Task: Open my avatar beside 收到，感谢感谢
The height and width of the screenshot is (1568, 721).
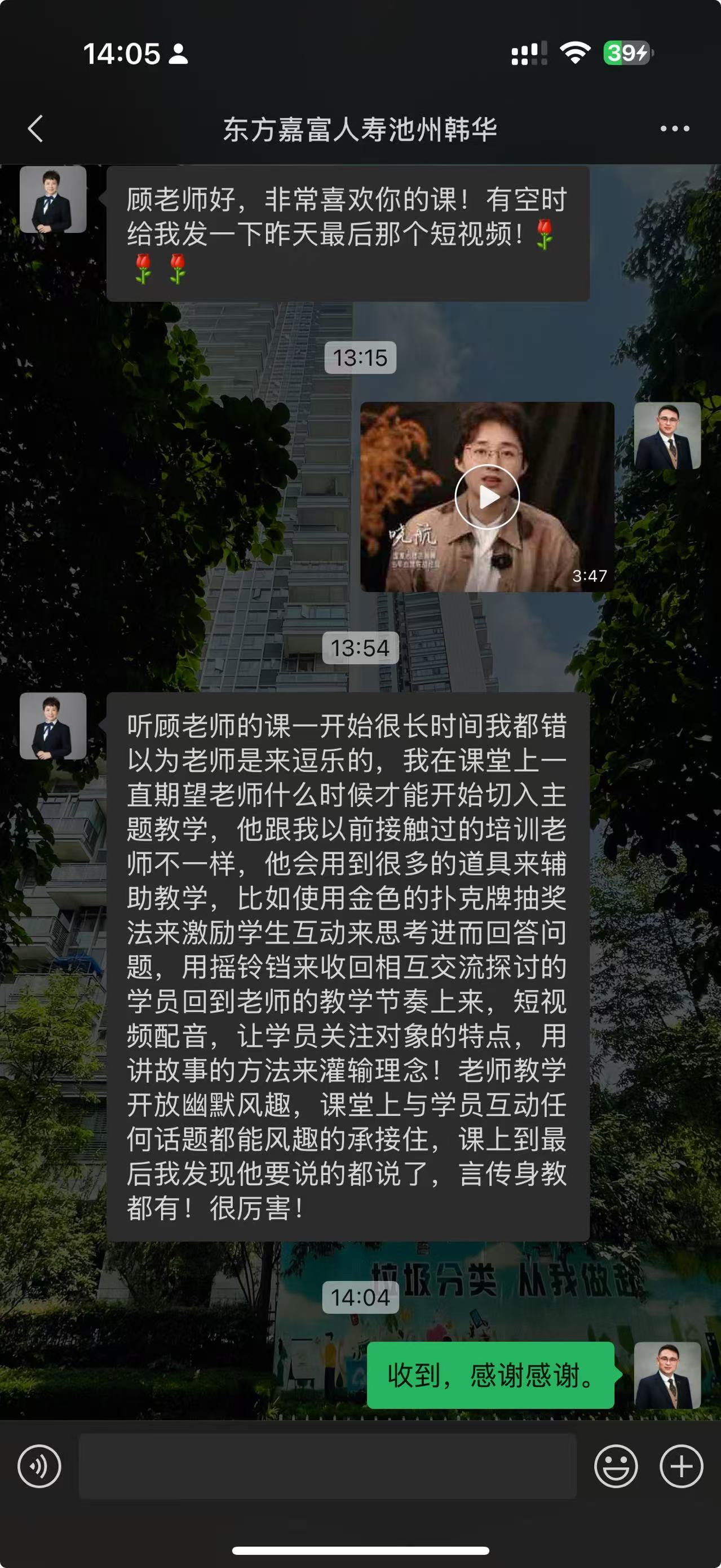Action: coord(667,1375)
